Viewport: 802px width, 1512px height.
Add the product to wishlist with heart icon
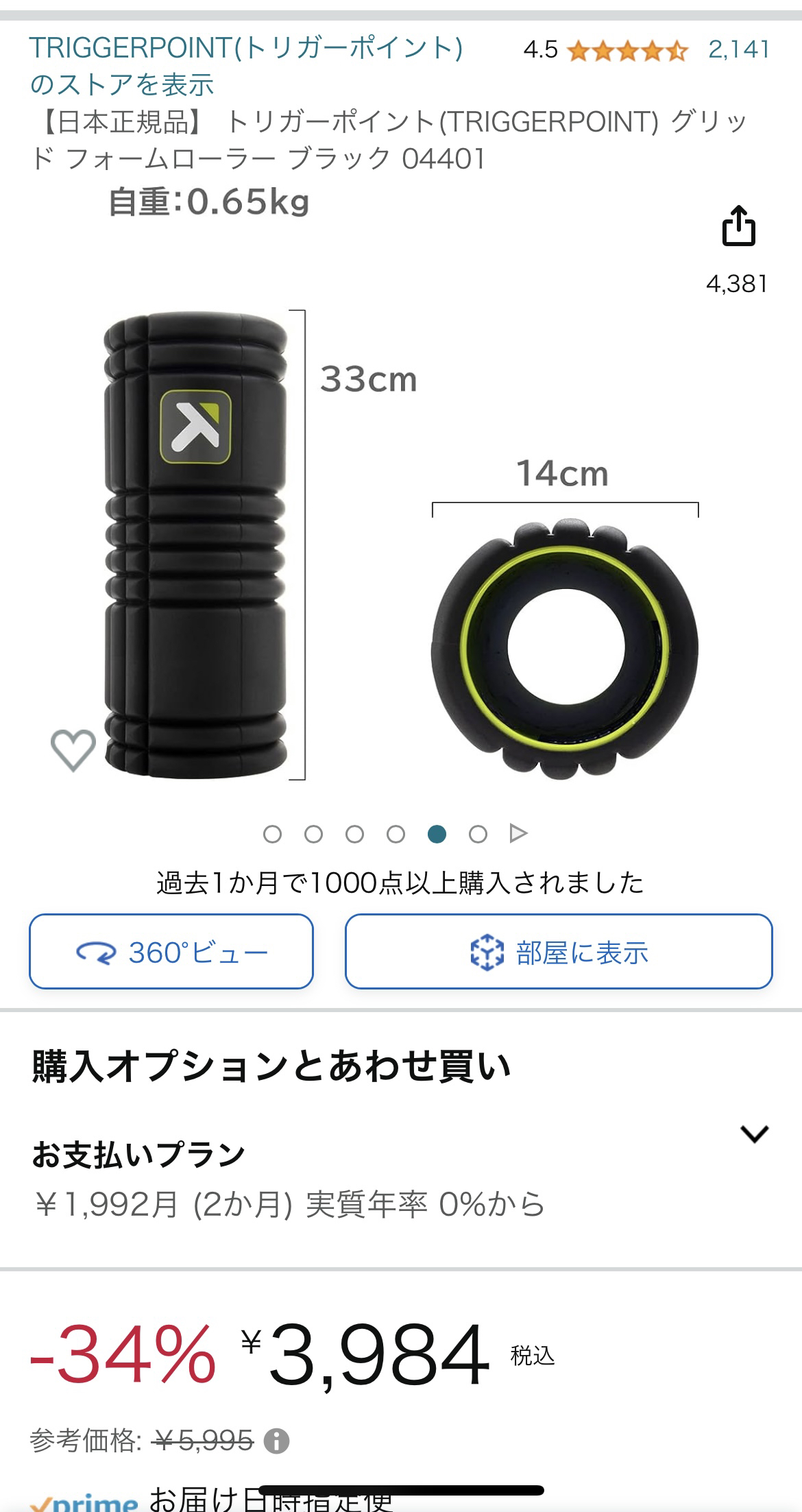coord(73,750)
